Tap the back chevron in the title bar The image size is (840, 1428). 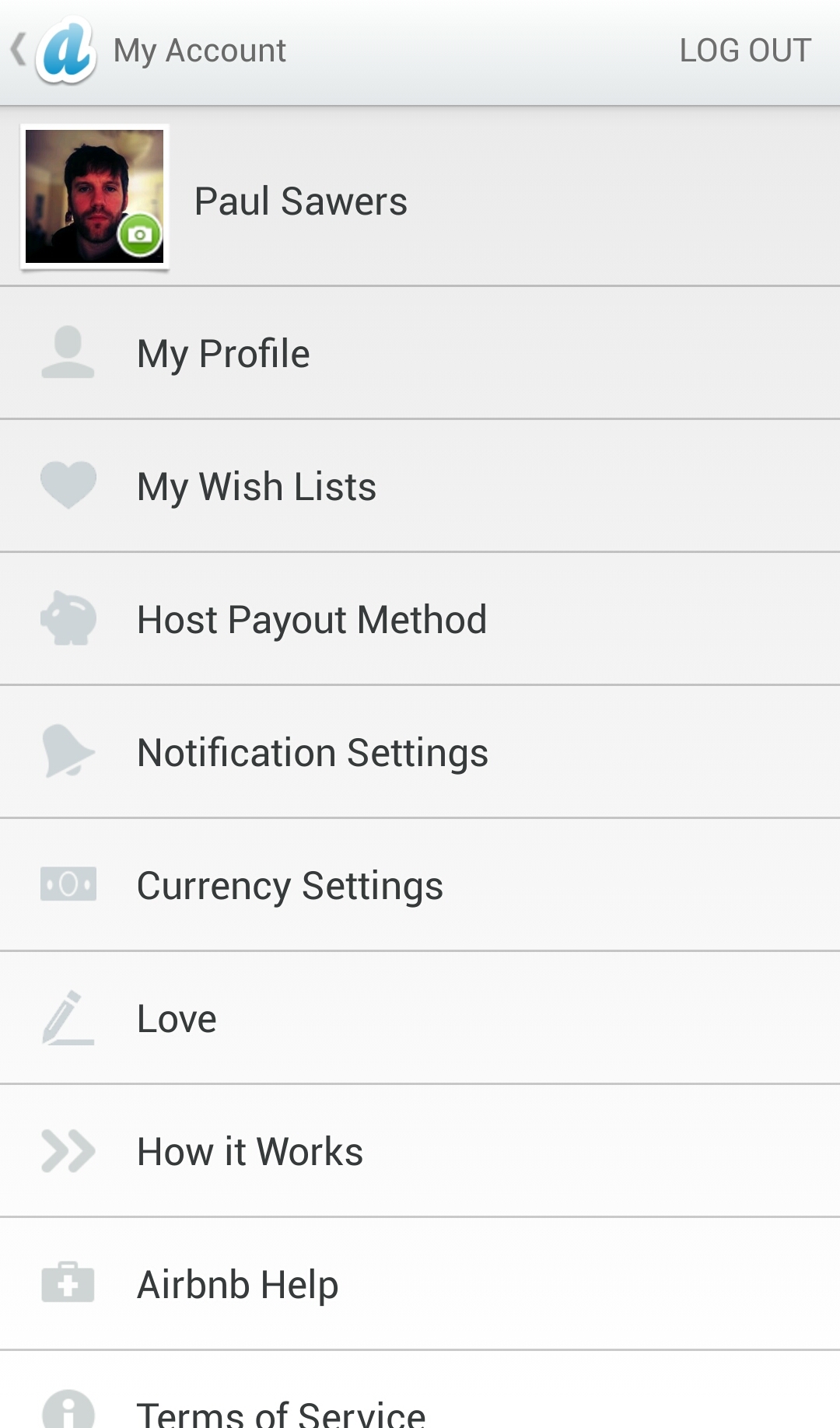(x=17, y=49)
